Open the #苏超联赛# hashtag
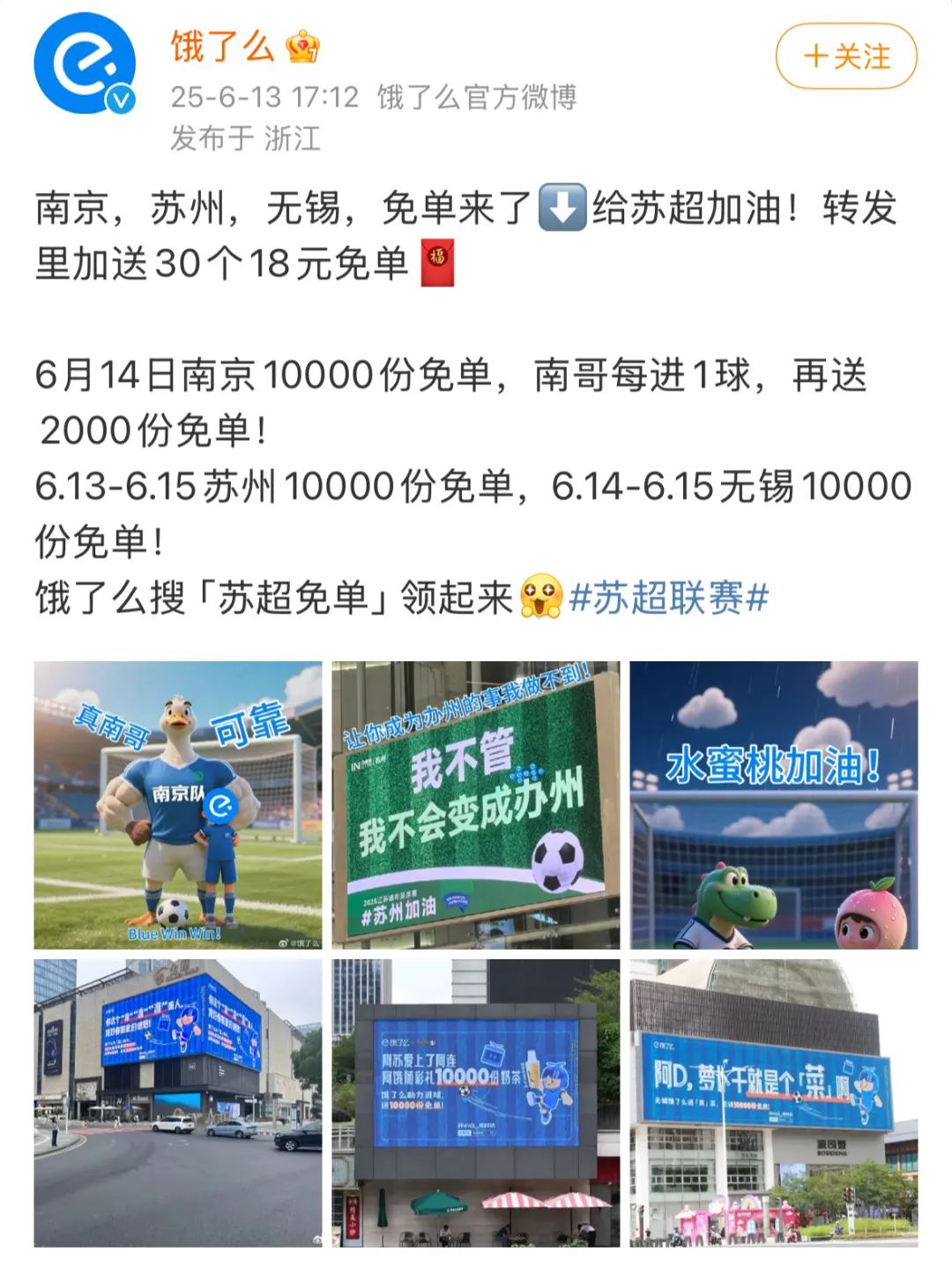 pos(669,598)
